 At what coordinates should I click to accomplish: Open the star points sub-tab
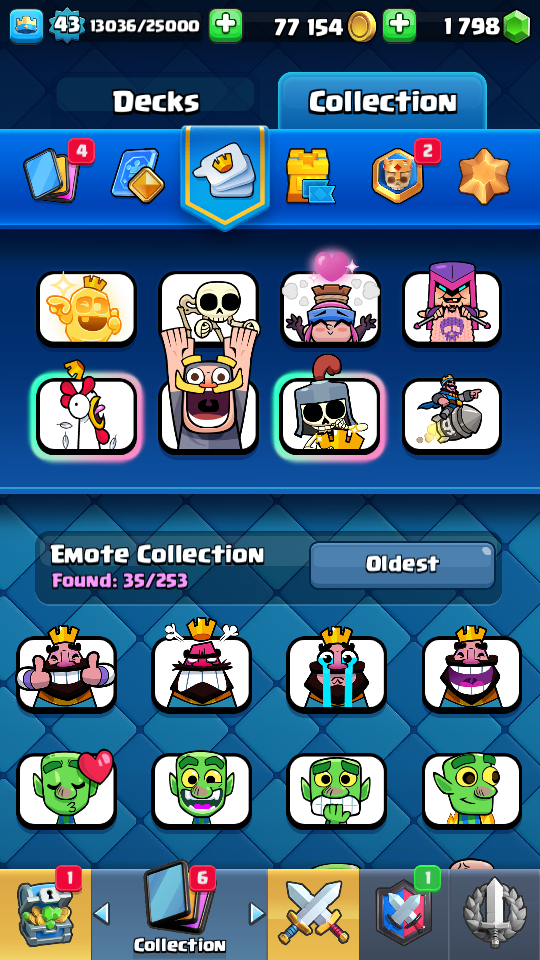tap(484, 176)
